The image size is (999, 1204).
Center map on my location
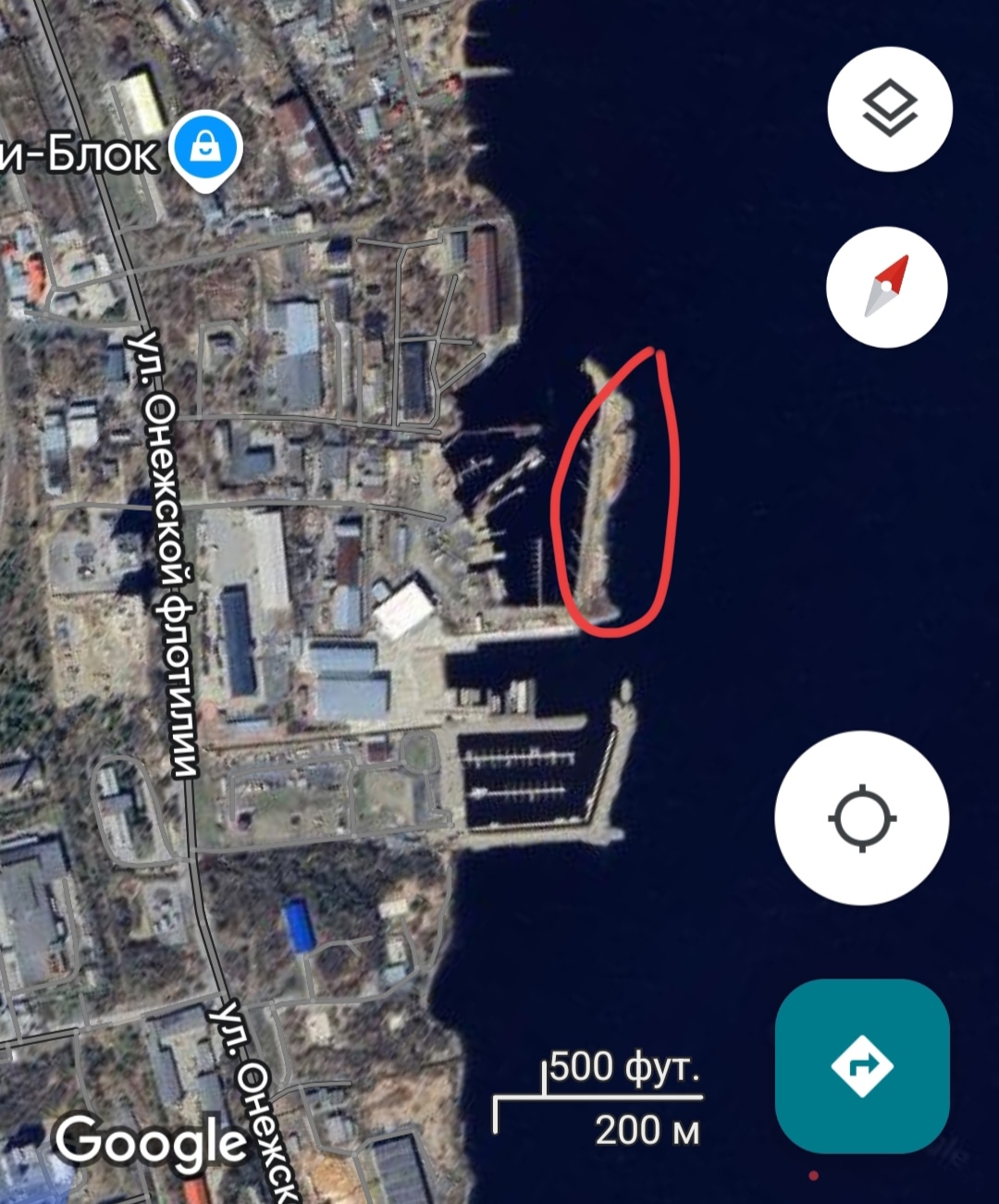pos(862,818)
